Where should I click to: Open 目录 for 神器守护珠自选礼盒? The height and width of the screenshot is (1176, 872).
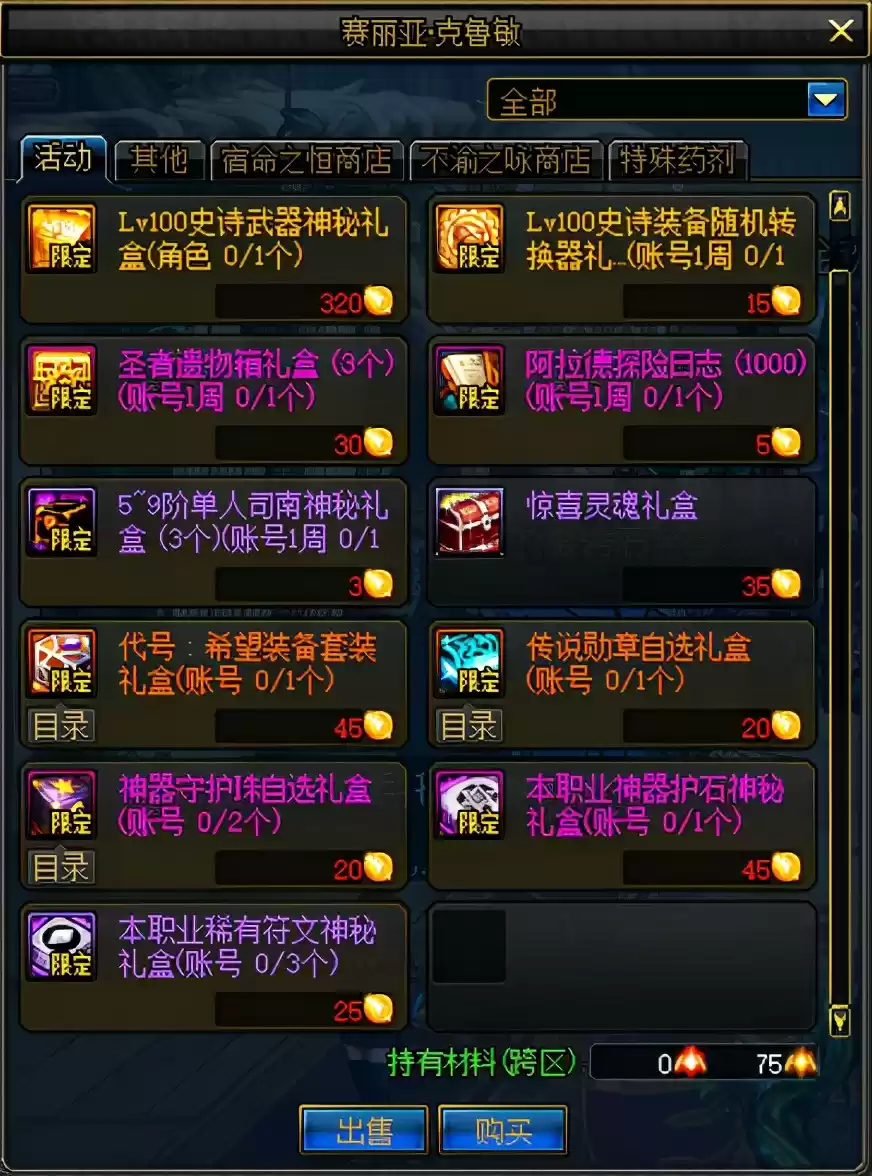click(x=62, y=867)
